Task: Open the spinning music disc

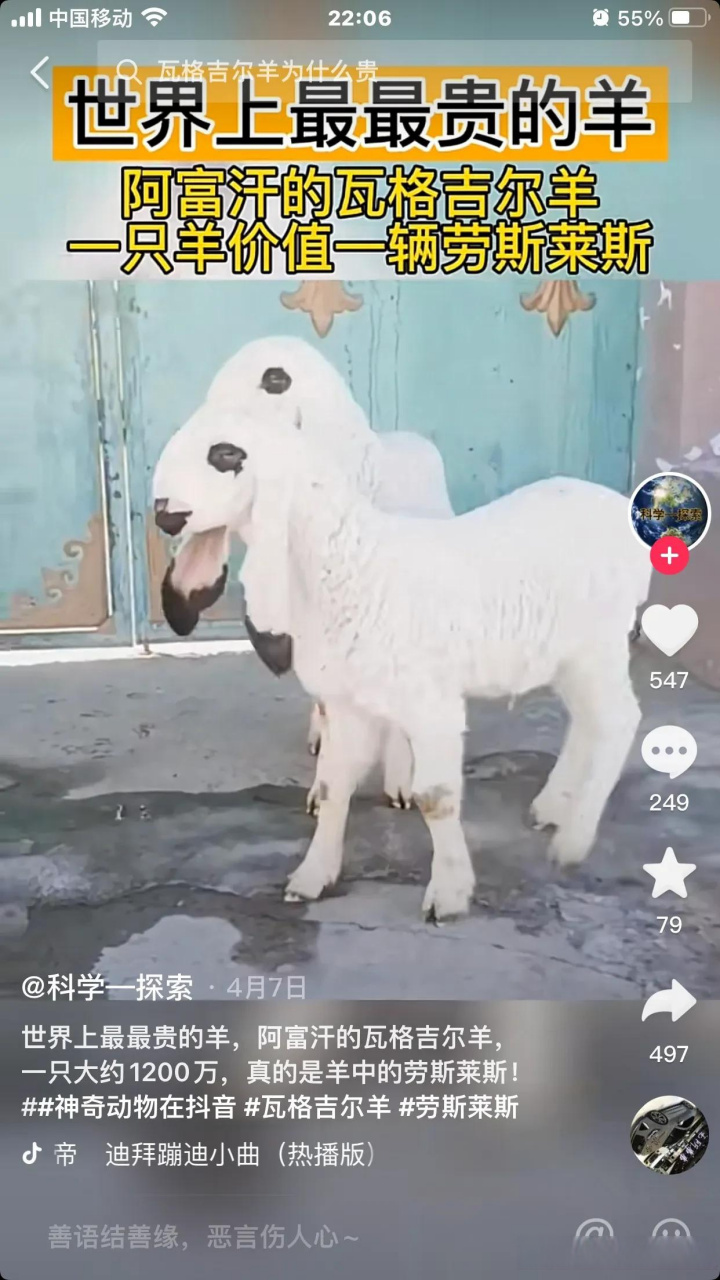Action: click(669, 1134)
